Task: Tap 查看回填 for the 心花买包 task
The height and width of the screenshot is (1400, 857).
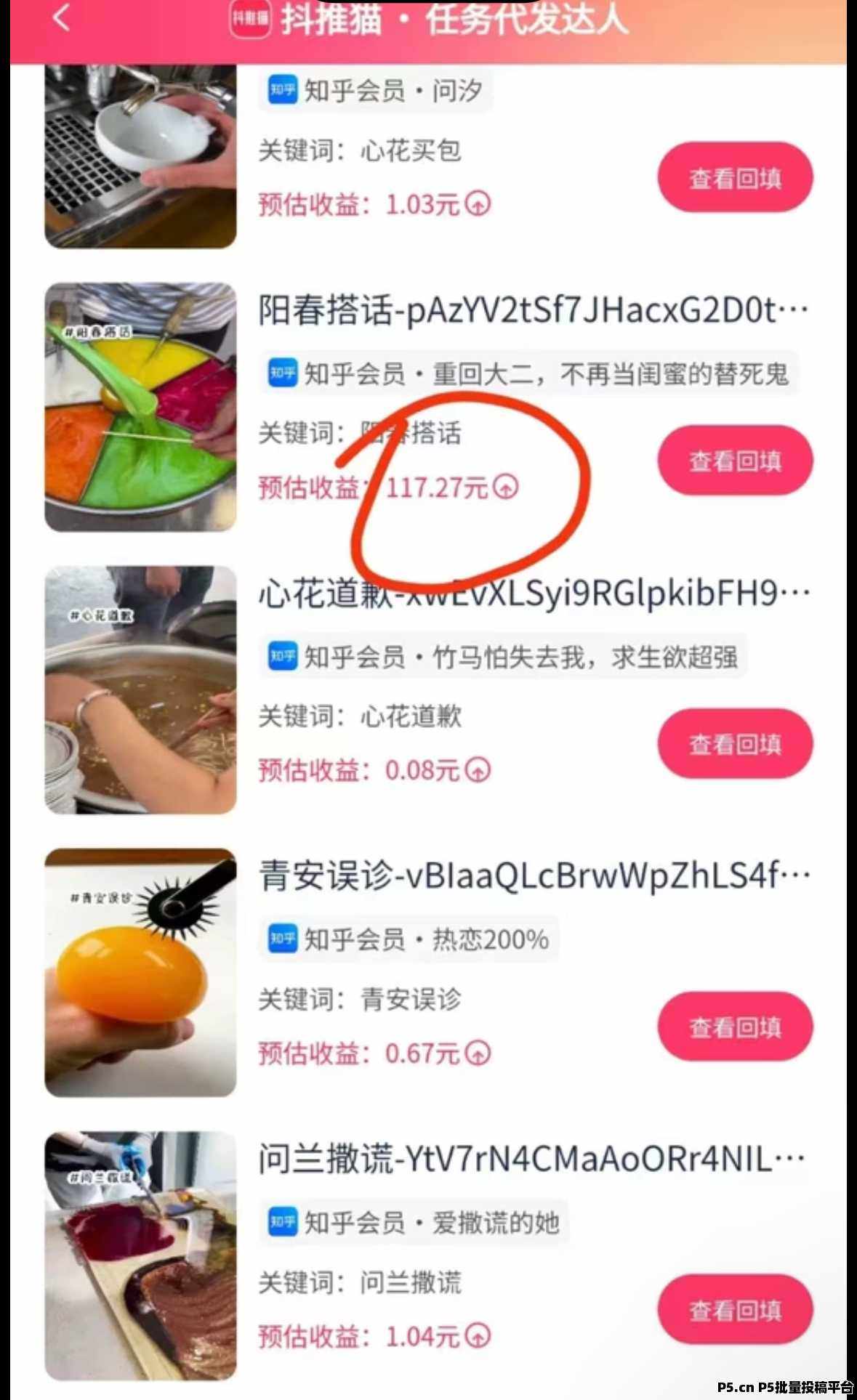Action: pyautogui.click(x=735, y=178)
